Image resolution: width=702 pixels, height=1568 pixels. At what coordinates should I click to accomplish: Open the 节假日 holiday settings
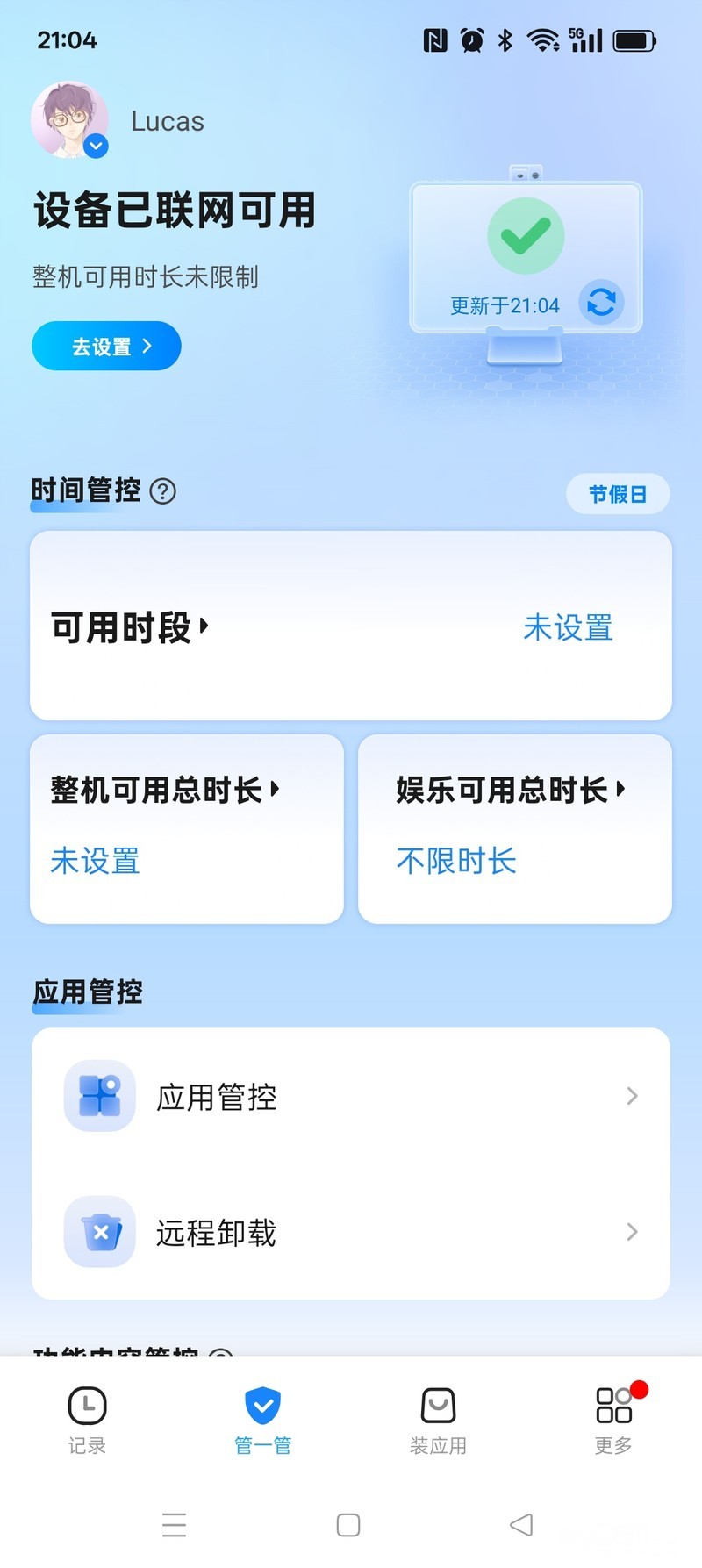[x=617, y=494]
